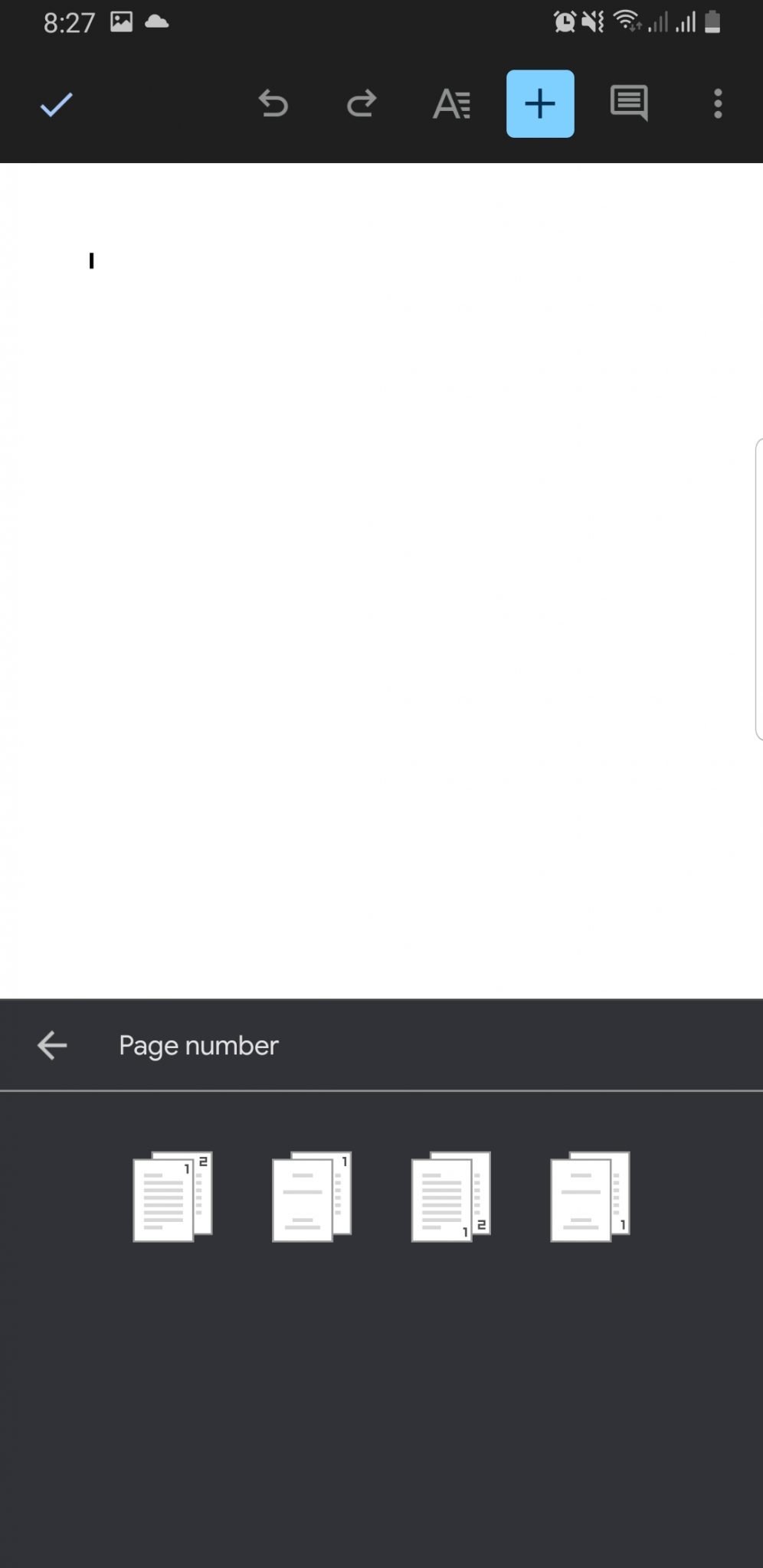Select bottom-right numbering starting on first page

point(450,1196)
